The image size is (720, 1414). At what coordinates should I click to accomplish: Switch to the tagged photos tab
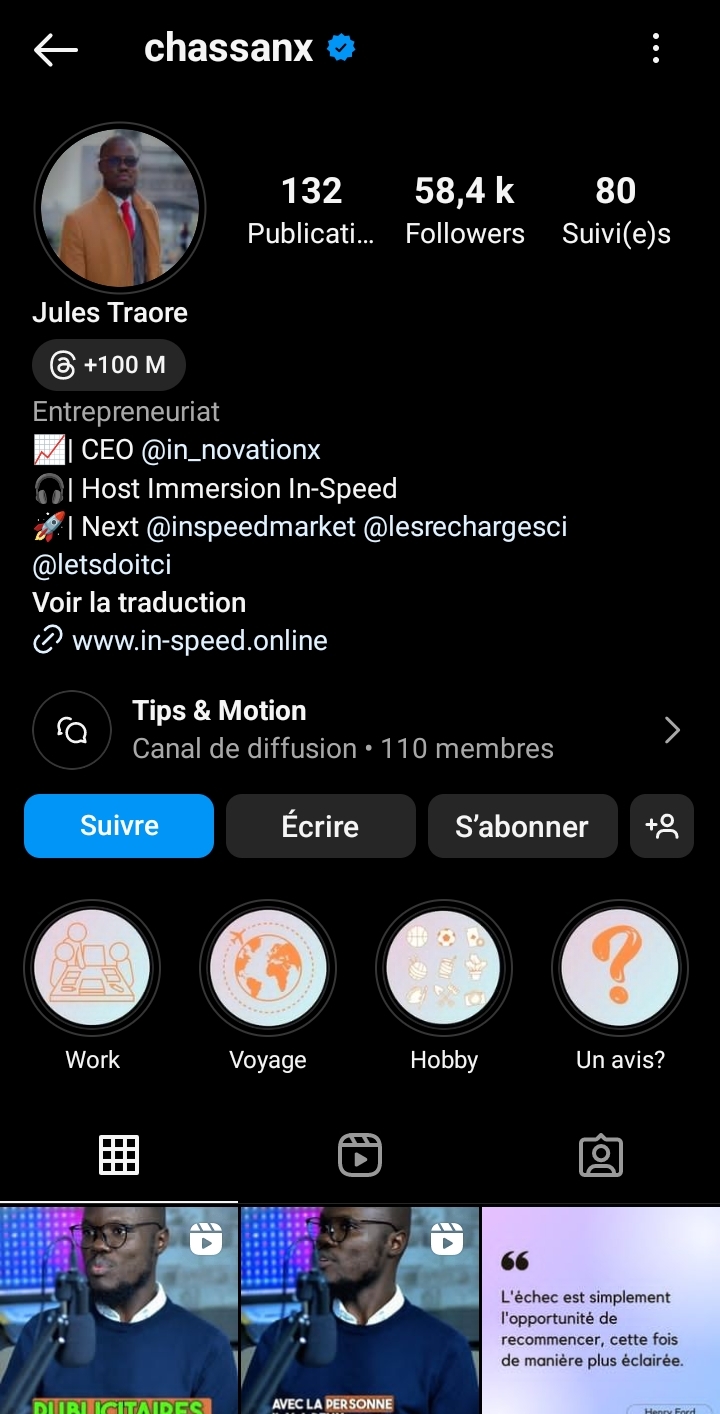click(601, 1156)
